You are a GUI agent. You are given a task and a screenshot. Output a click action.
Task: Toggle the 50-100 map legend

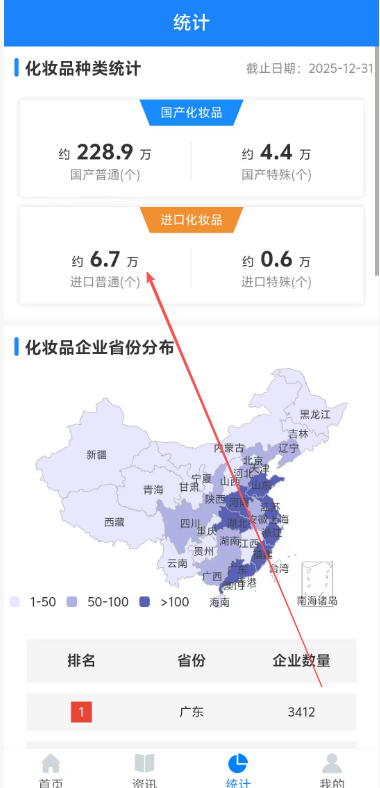(98, 602)
